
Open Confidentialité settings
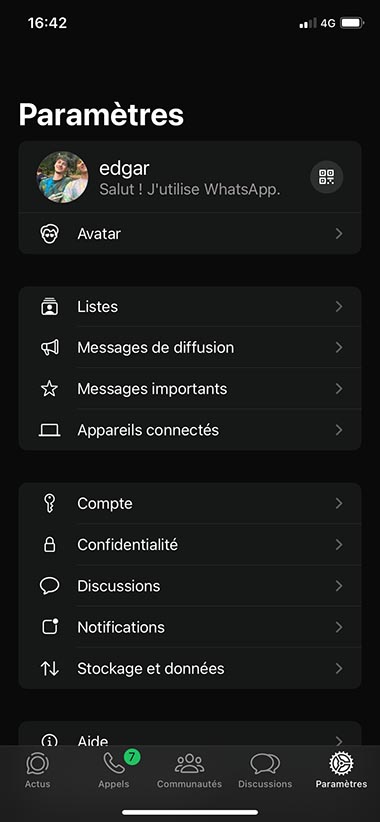click(190, 545)
